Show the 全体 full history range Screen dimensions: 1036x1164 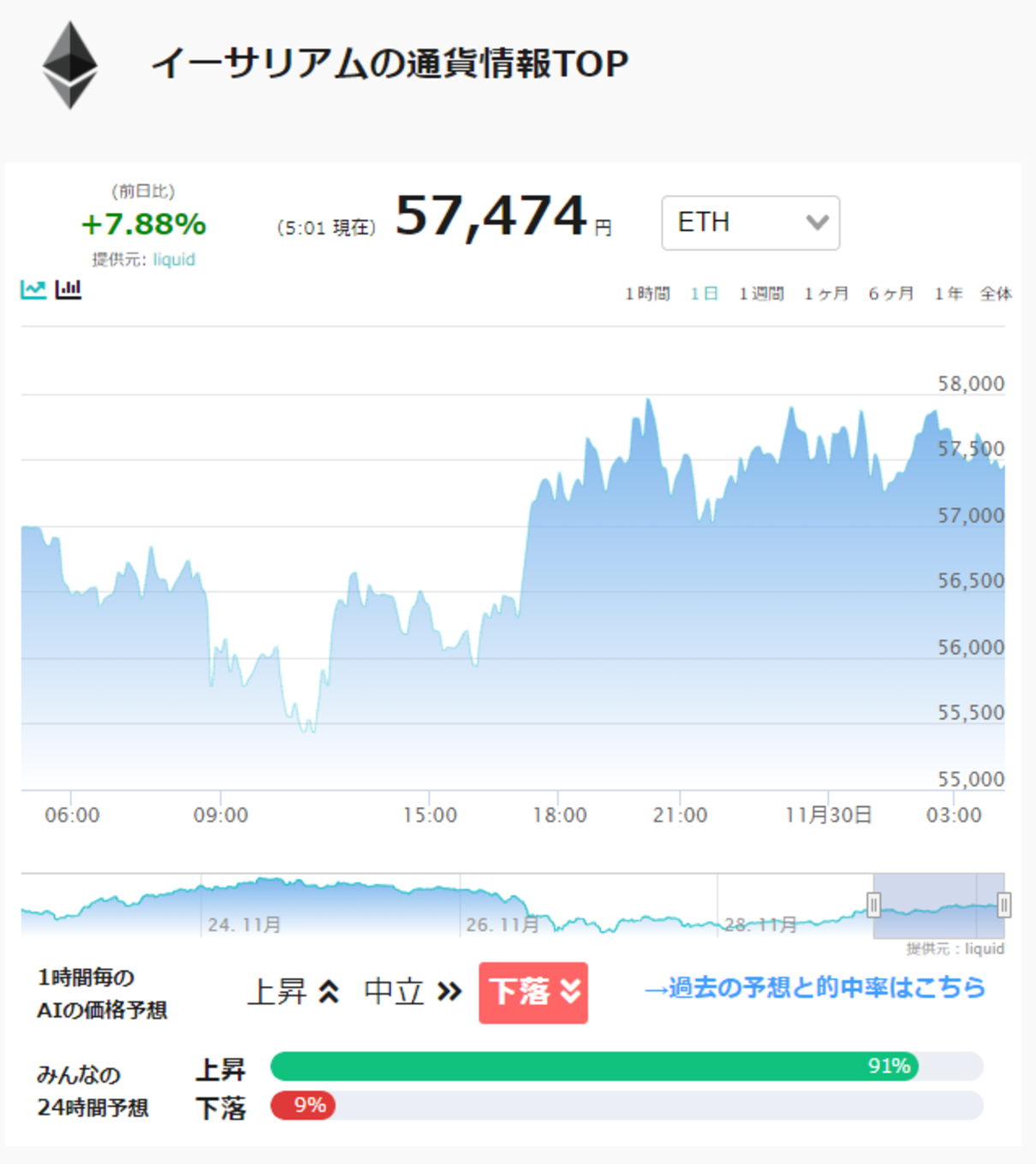[x=996, y=294]
